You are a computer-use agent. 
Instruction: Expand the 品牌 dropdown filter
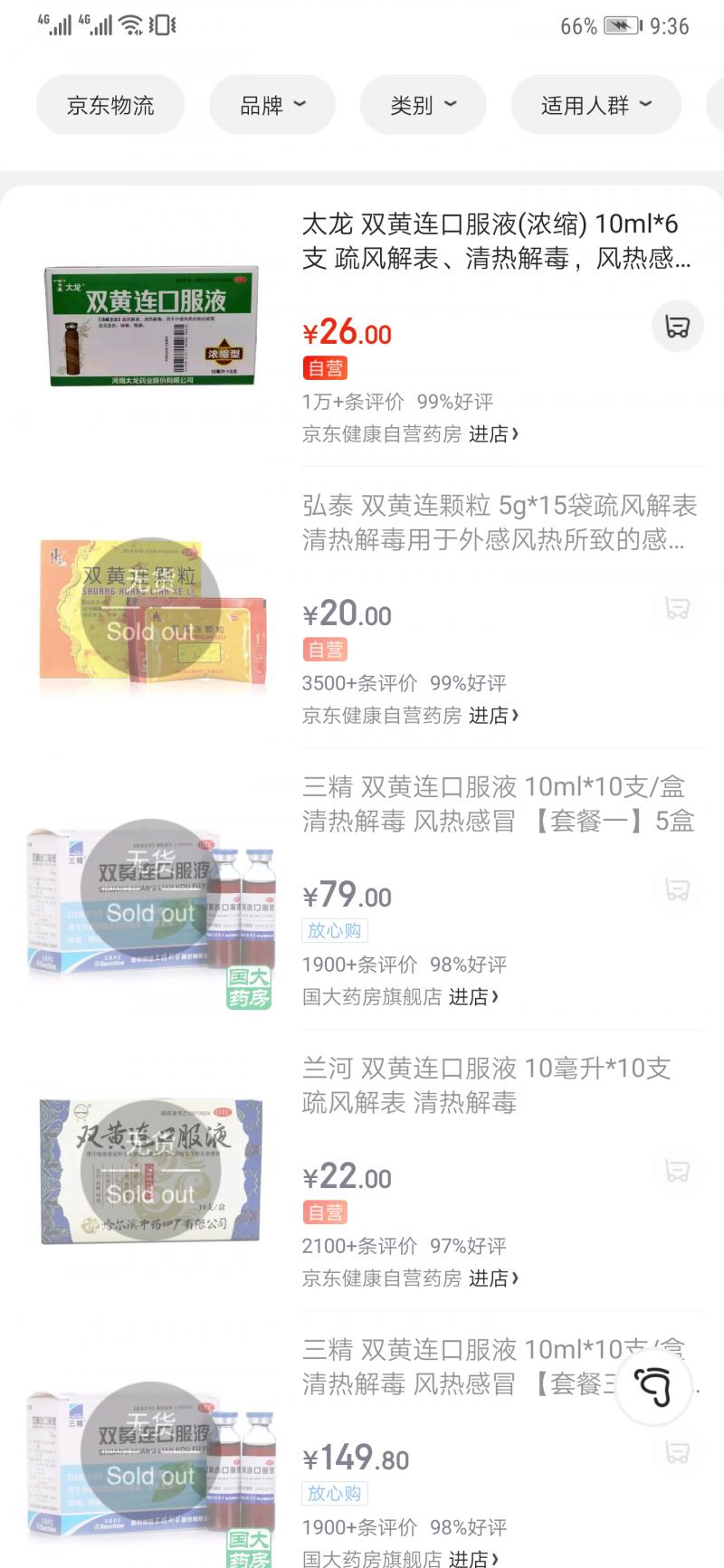coord(272,105)
